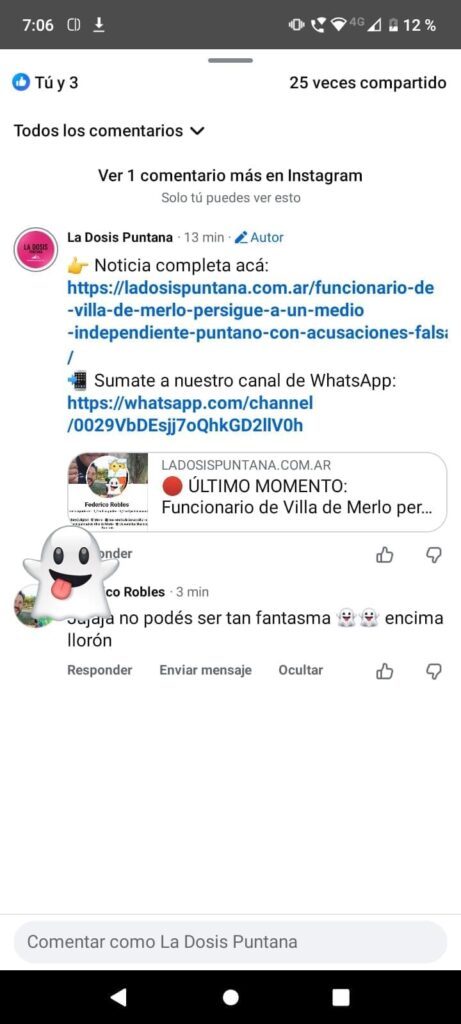View who reacted: Tú y 3
Screen dimensions: 461x1024
[x=45, y=82]
